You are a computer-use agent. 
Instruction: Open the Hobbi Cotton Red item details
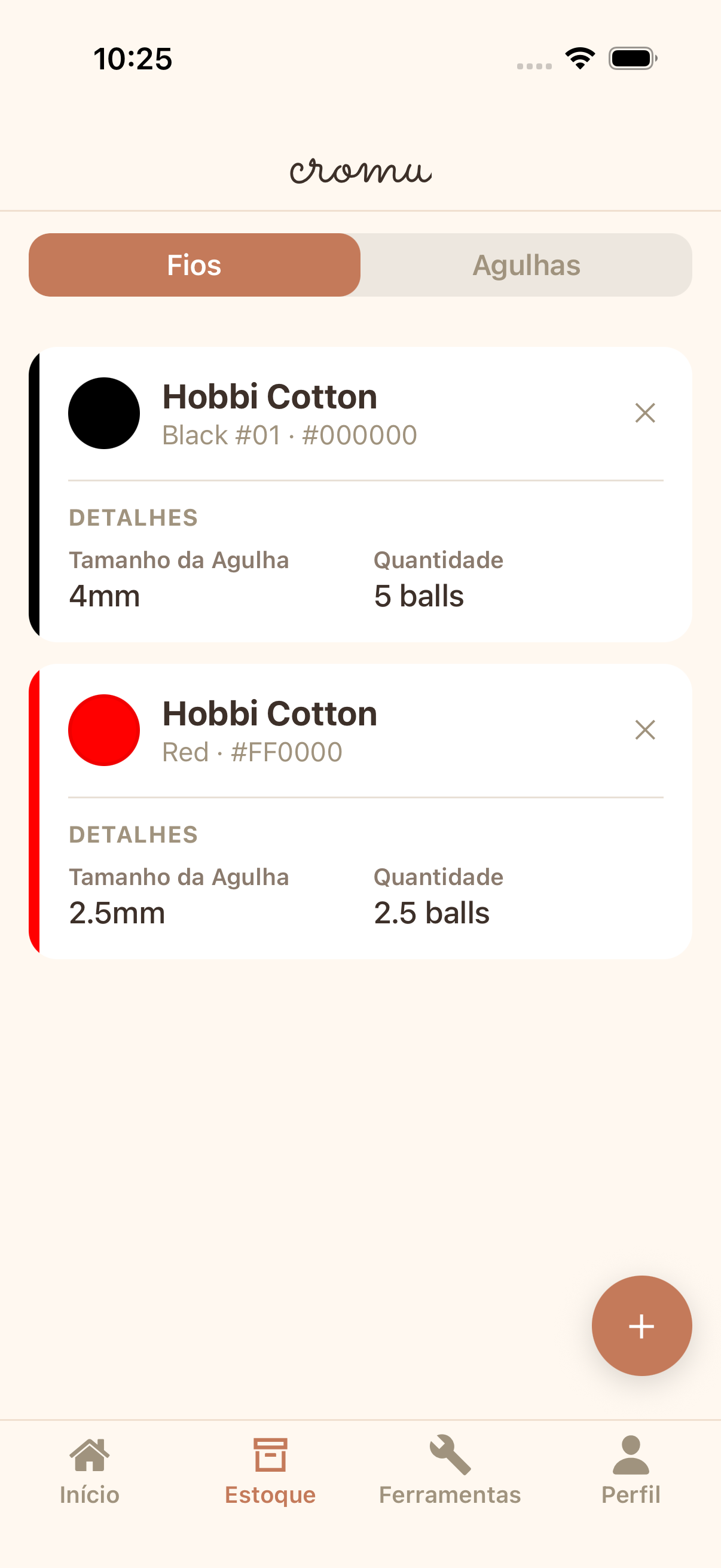[x=270, y=713]
